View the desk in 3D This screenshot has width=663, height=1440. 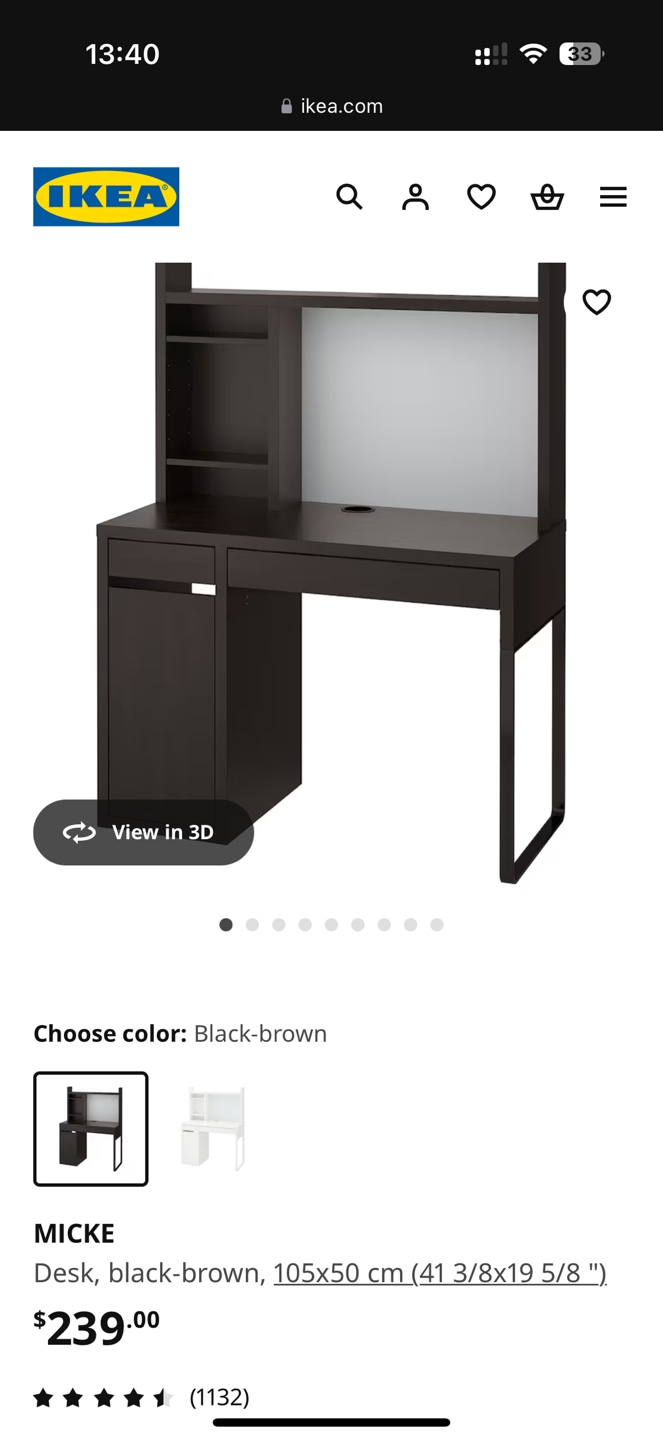point(143,832)
